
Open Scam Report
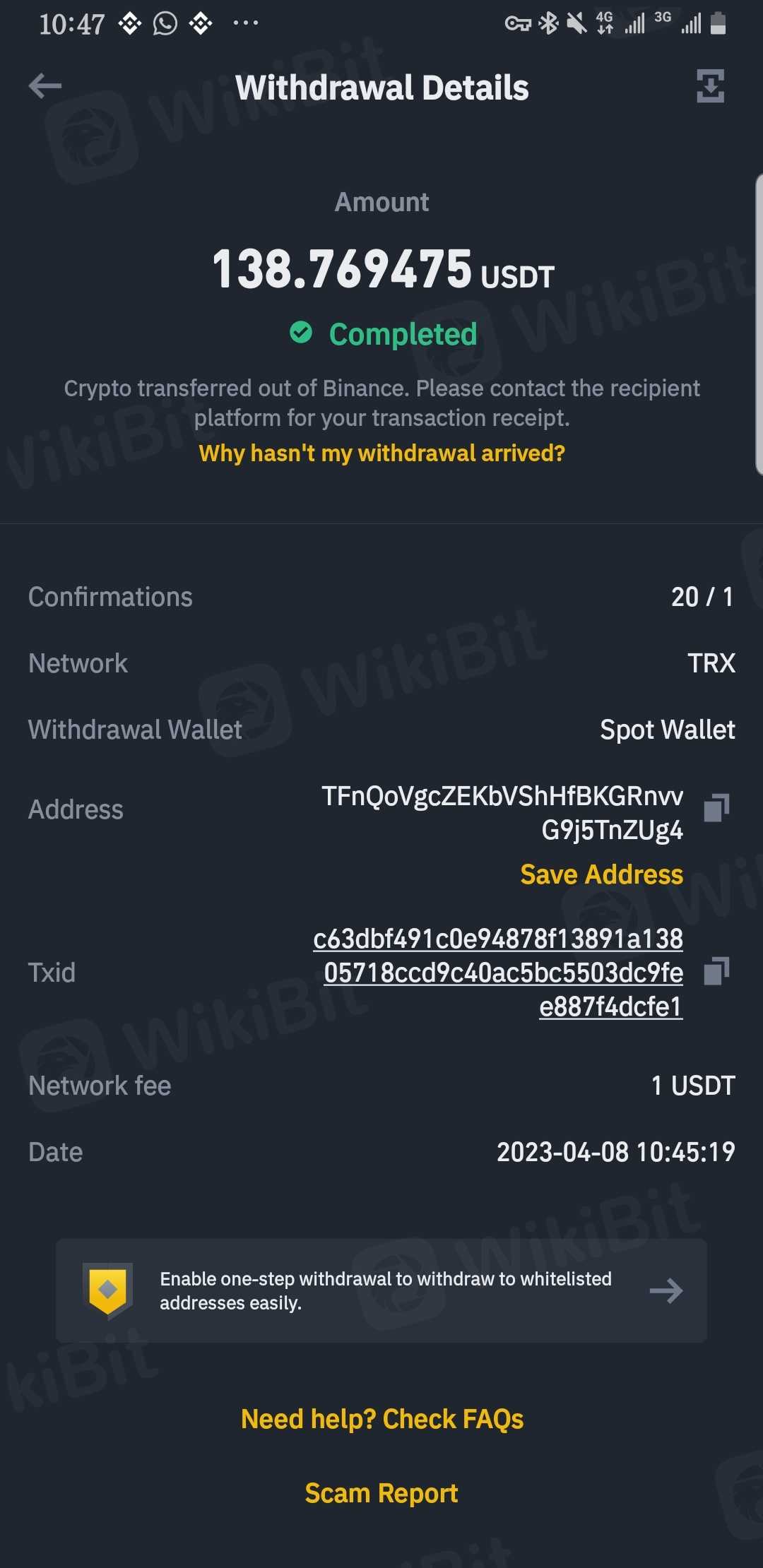[x=381, y=1493]
